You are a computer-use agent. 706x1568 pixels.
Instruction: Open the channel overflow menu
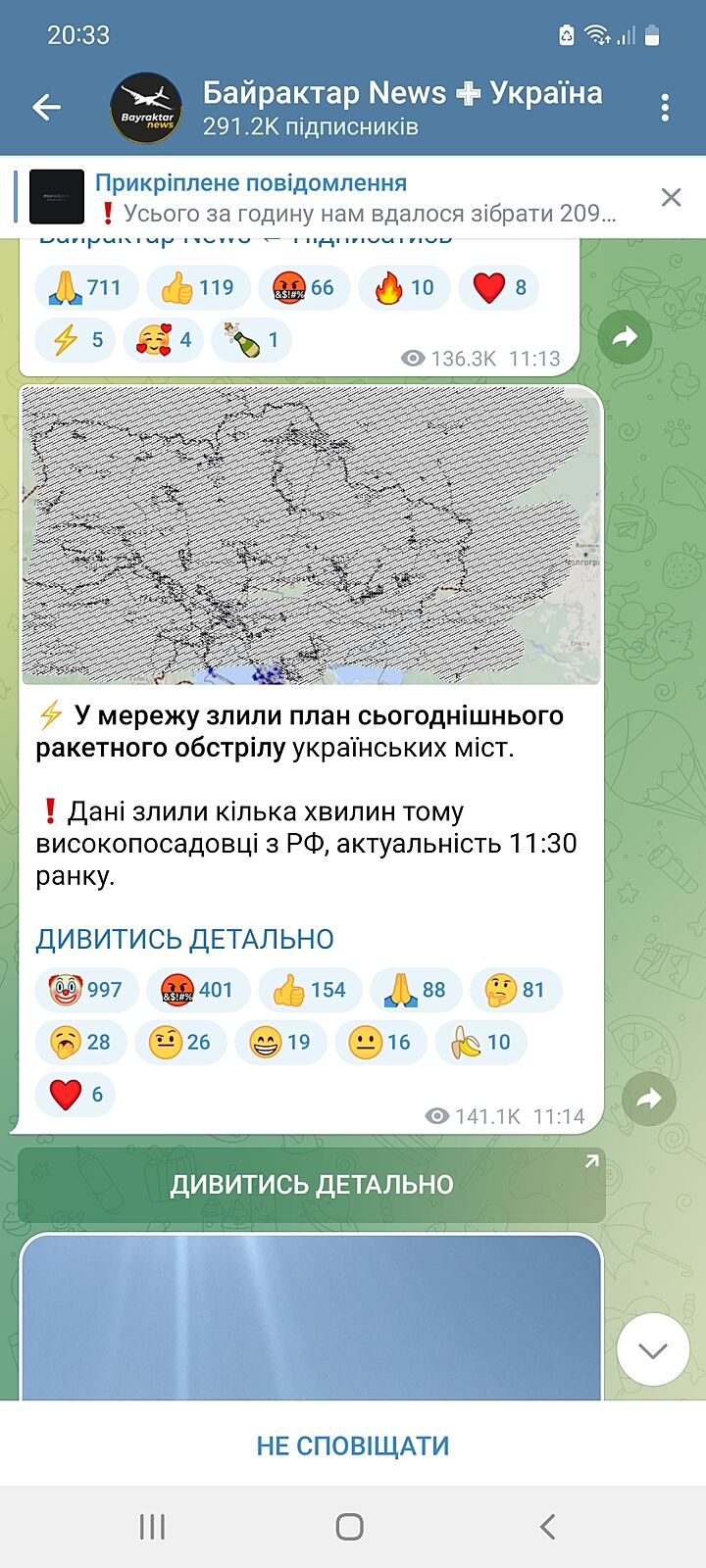point(665,107)
